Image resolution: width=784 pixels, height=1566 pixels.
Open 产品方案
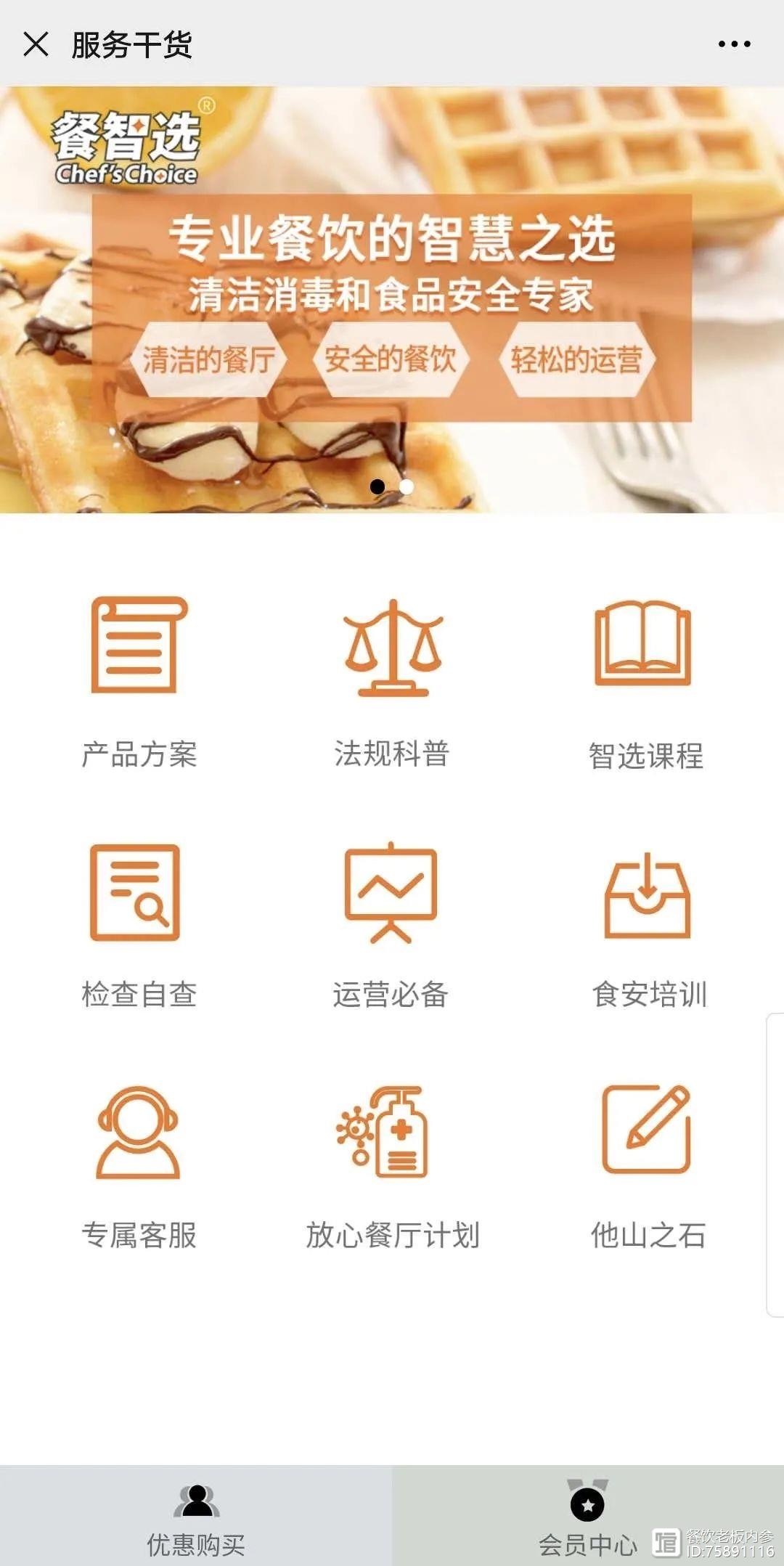point(139,682)
